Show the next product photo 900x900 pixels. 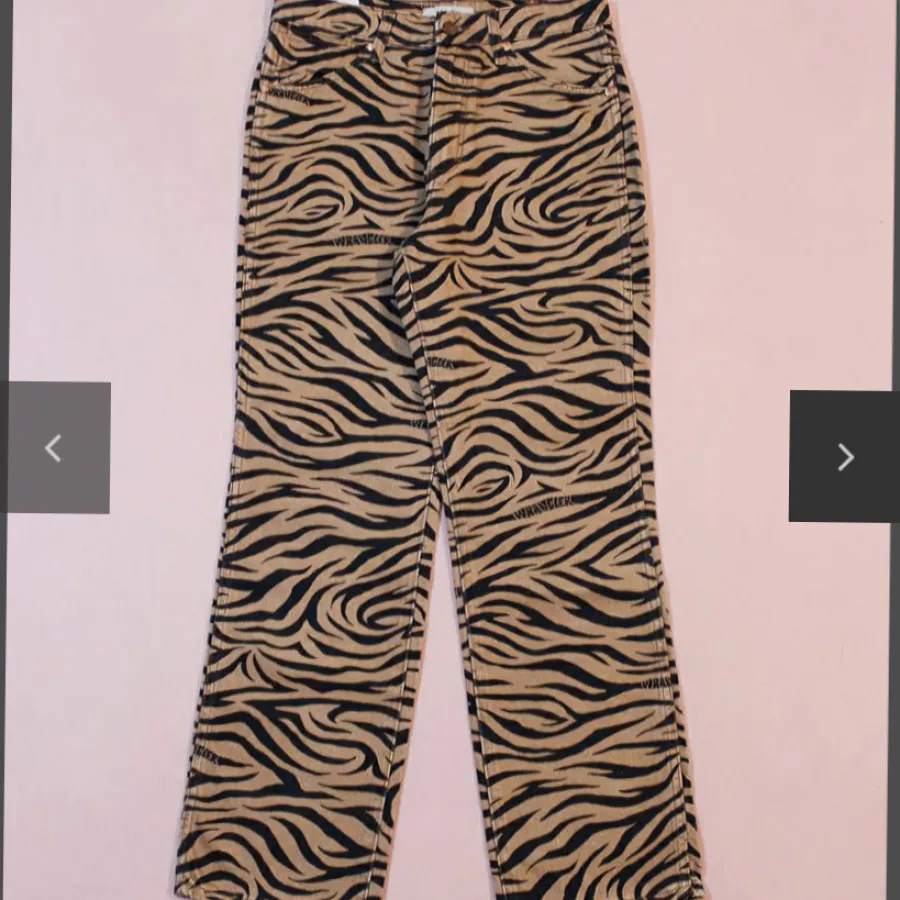[x=843, y=456]
